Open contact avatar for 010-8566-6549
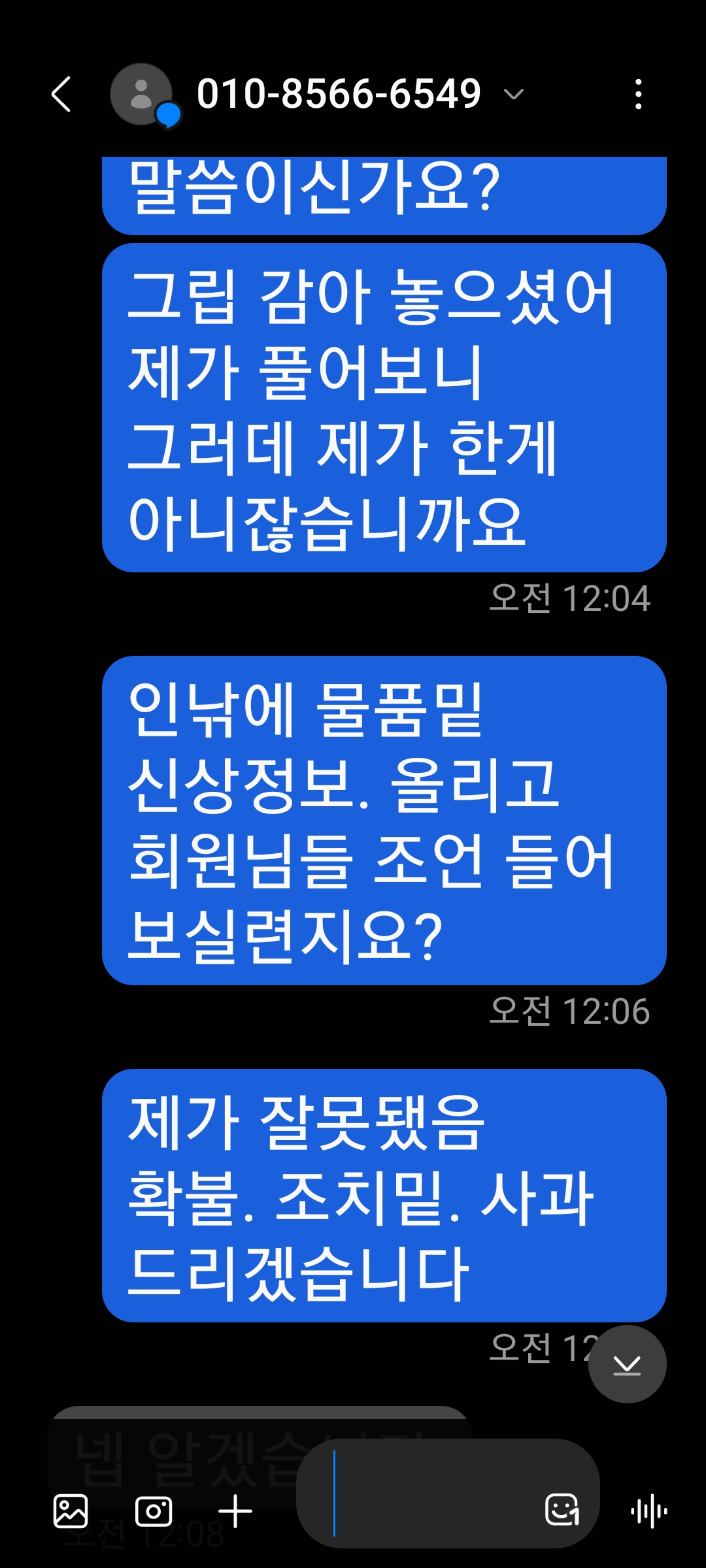706x1568 pixels. point(141,94)
